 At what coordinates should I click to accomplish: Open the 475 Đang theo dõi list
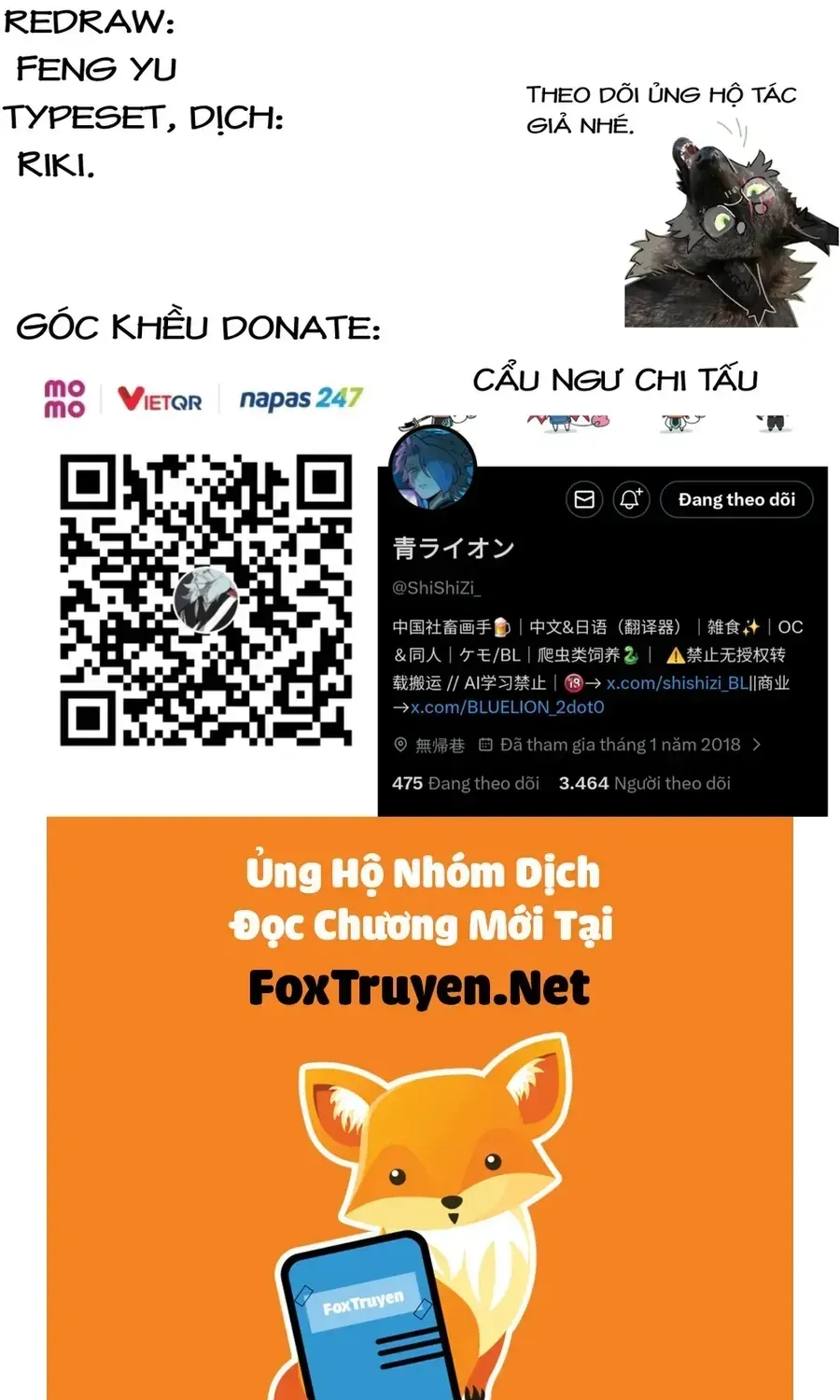pyautogui.click(x=467, y=783)
